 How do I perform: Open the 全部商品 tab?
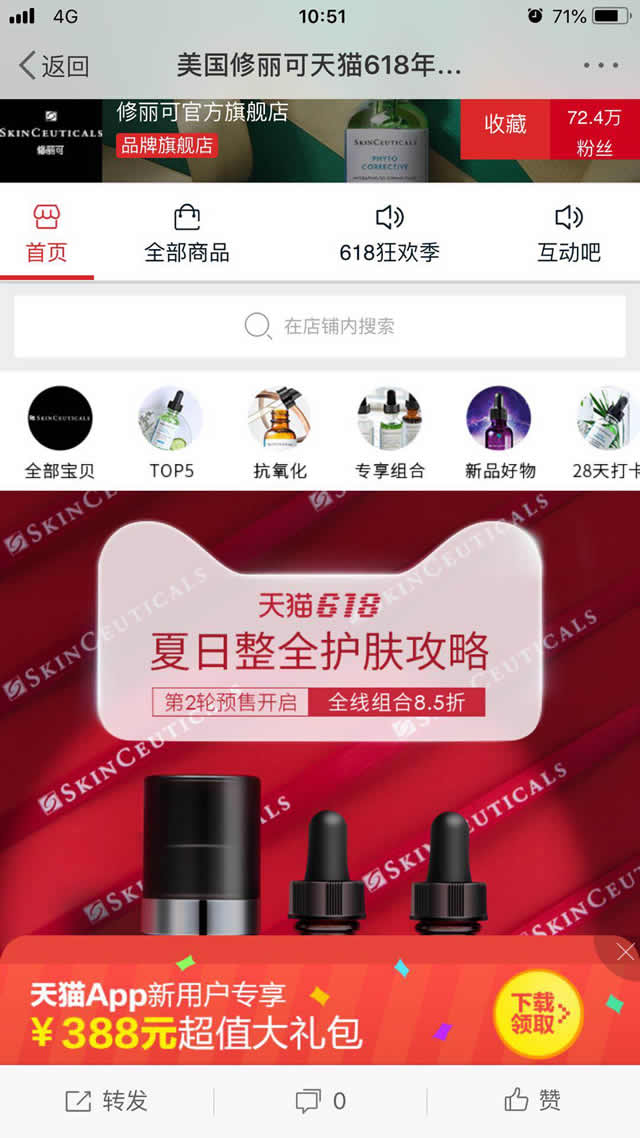click(x=187, y=233)
